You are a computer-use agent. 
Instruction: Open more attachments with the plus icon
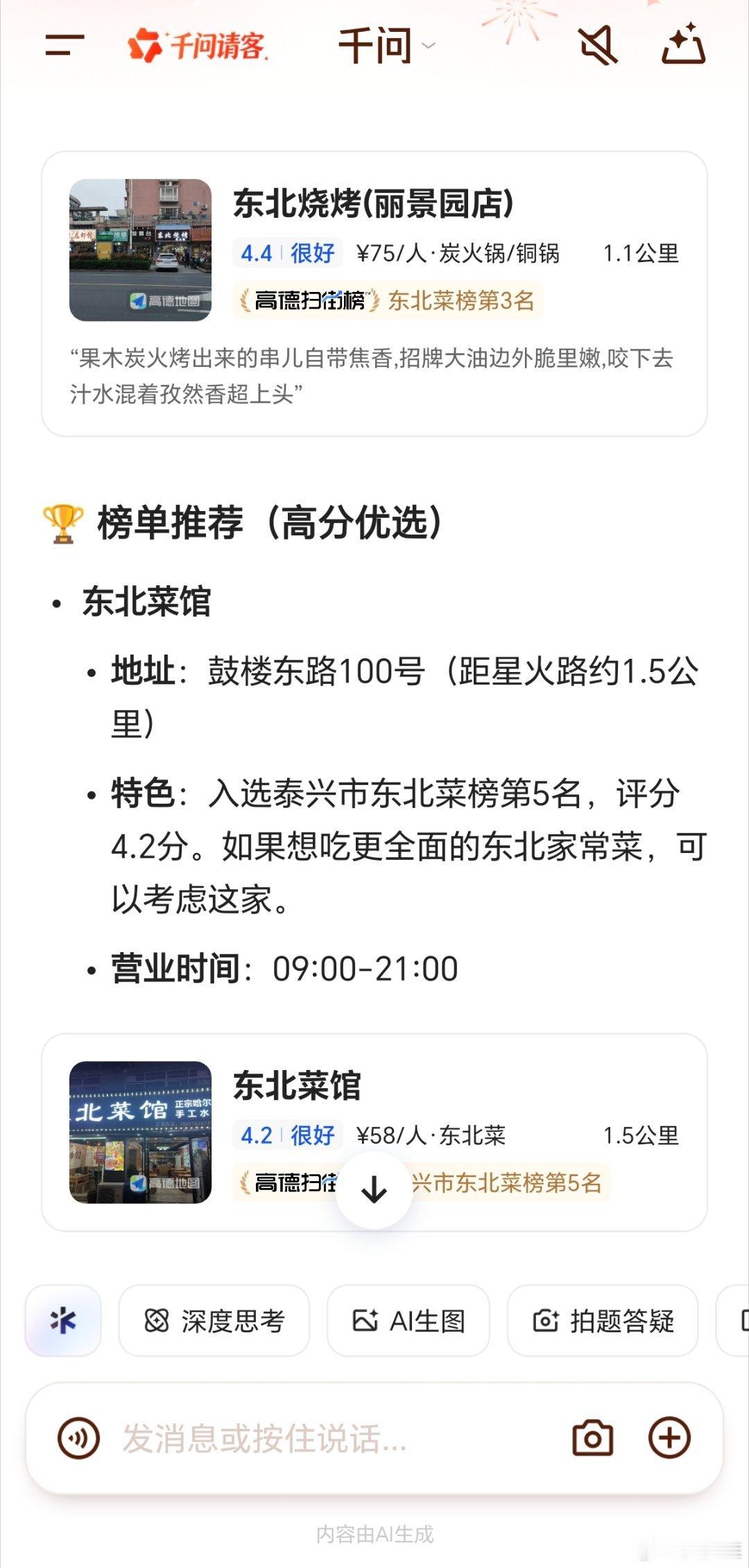coord(669,1438)
